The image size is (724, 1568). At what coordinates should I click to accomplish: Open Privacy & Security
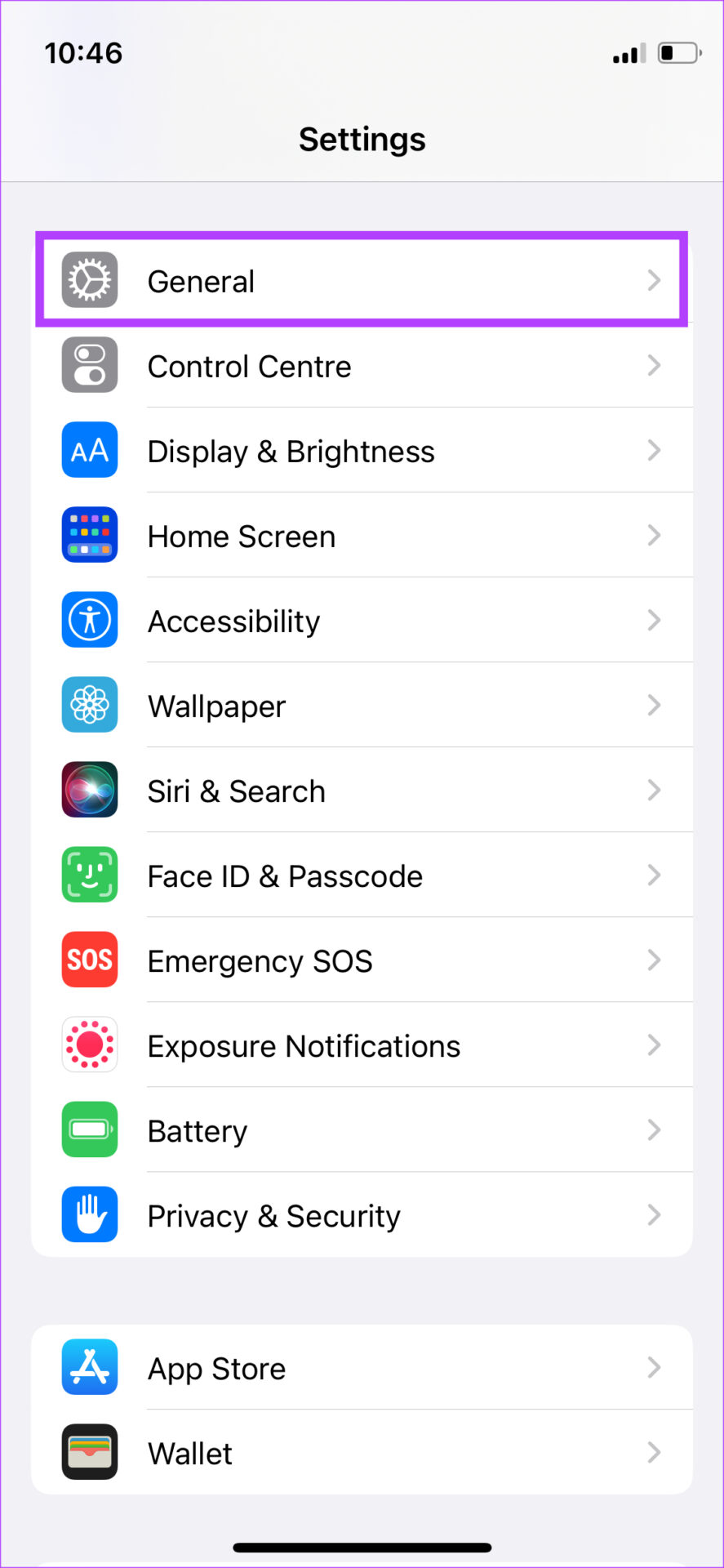coord(362,1215)
